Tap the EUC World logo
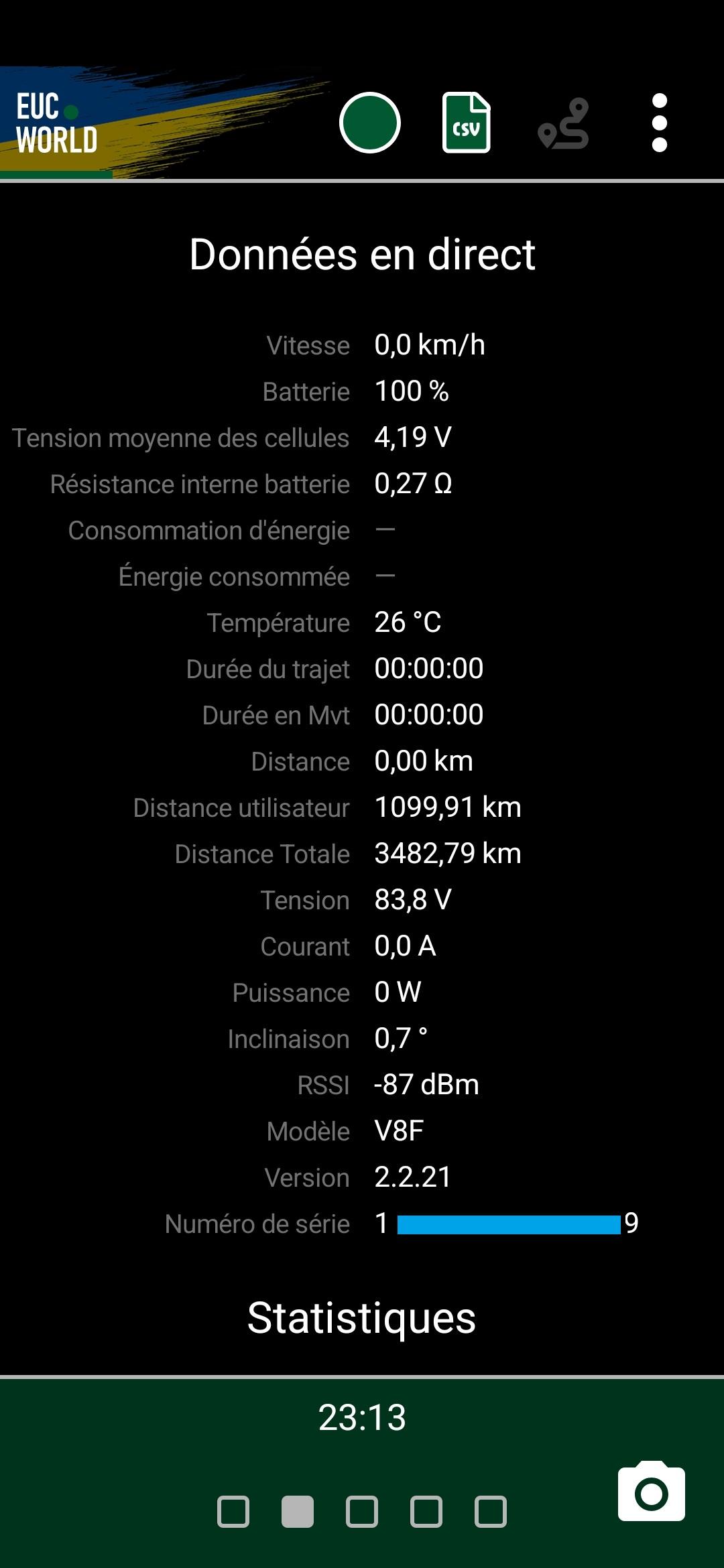Screen dimensions: 724x1568 click(x=57, y=123)
